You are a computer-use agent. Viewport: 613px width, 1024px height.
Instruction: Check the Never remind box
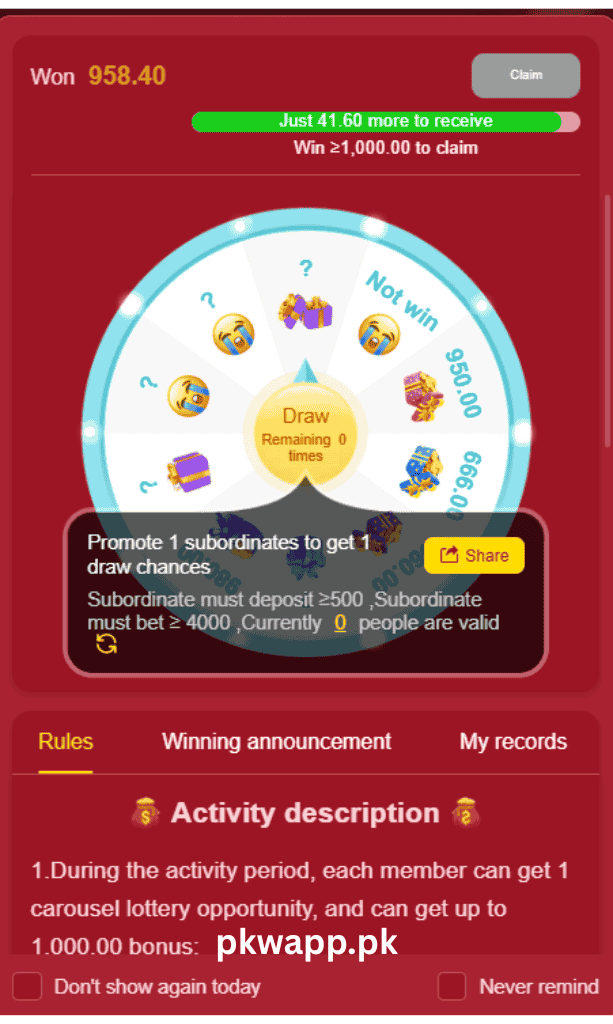click(452, 987)
